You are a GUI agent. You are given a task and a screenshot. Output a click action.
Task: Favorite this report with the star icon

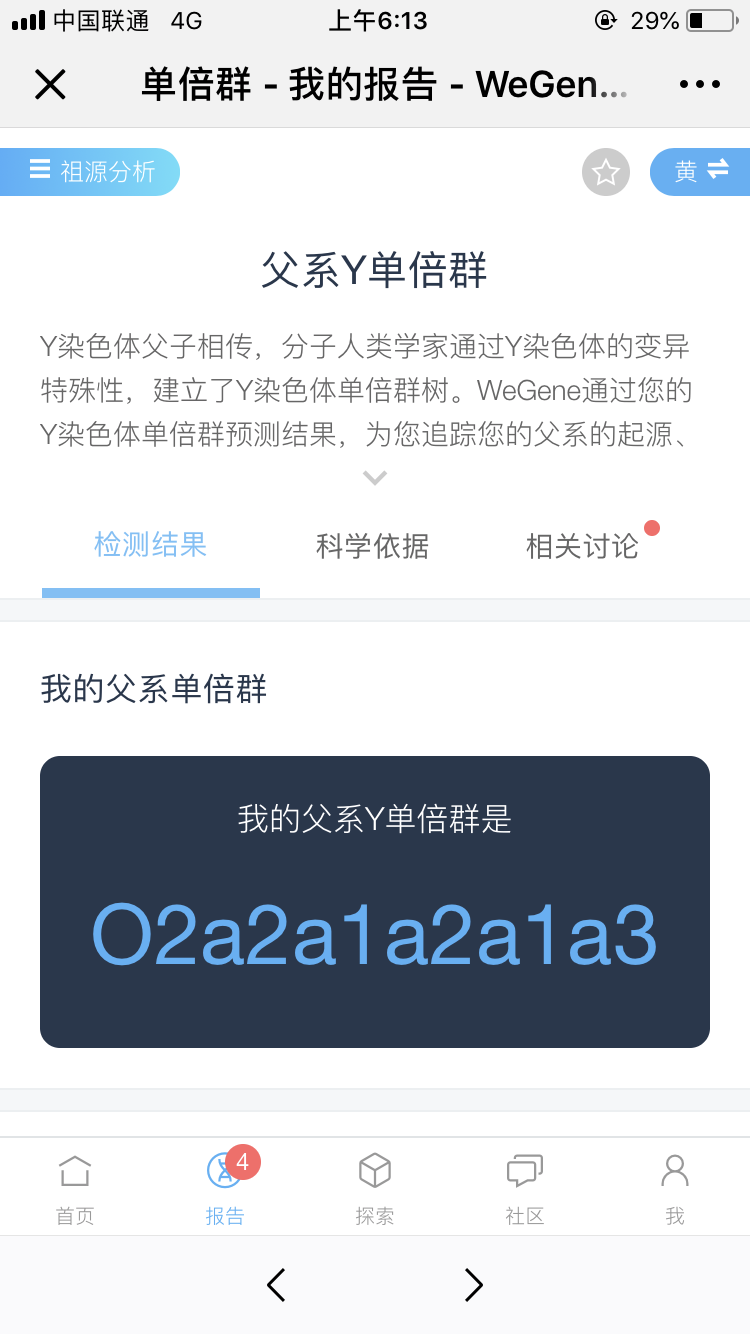606,172
